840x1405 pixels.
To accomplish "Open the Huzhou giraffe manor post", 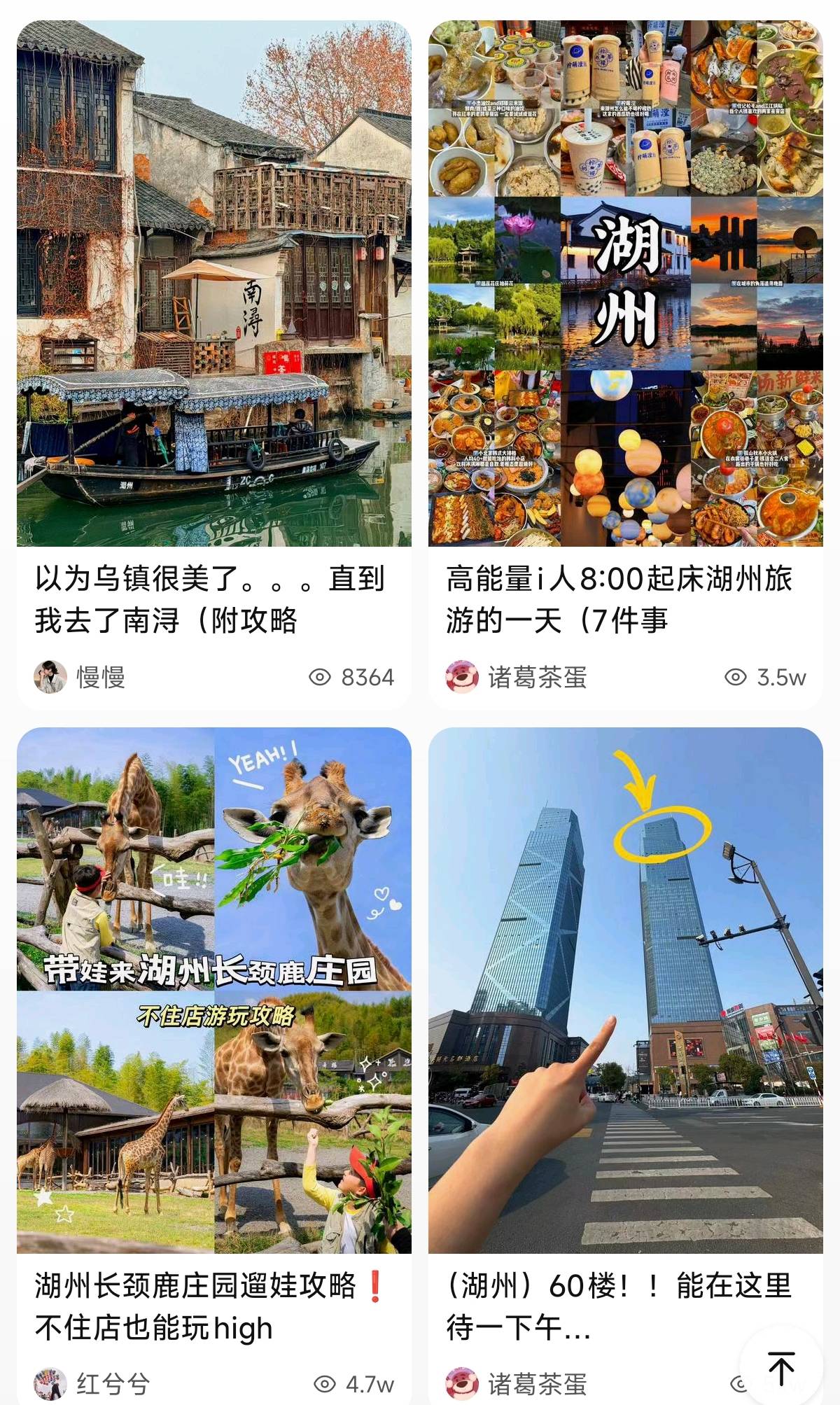I will click(213, 991).
